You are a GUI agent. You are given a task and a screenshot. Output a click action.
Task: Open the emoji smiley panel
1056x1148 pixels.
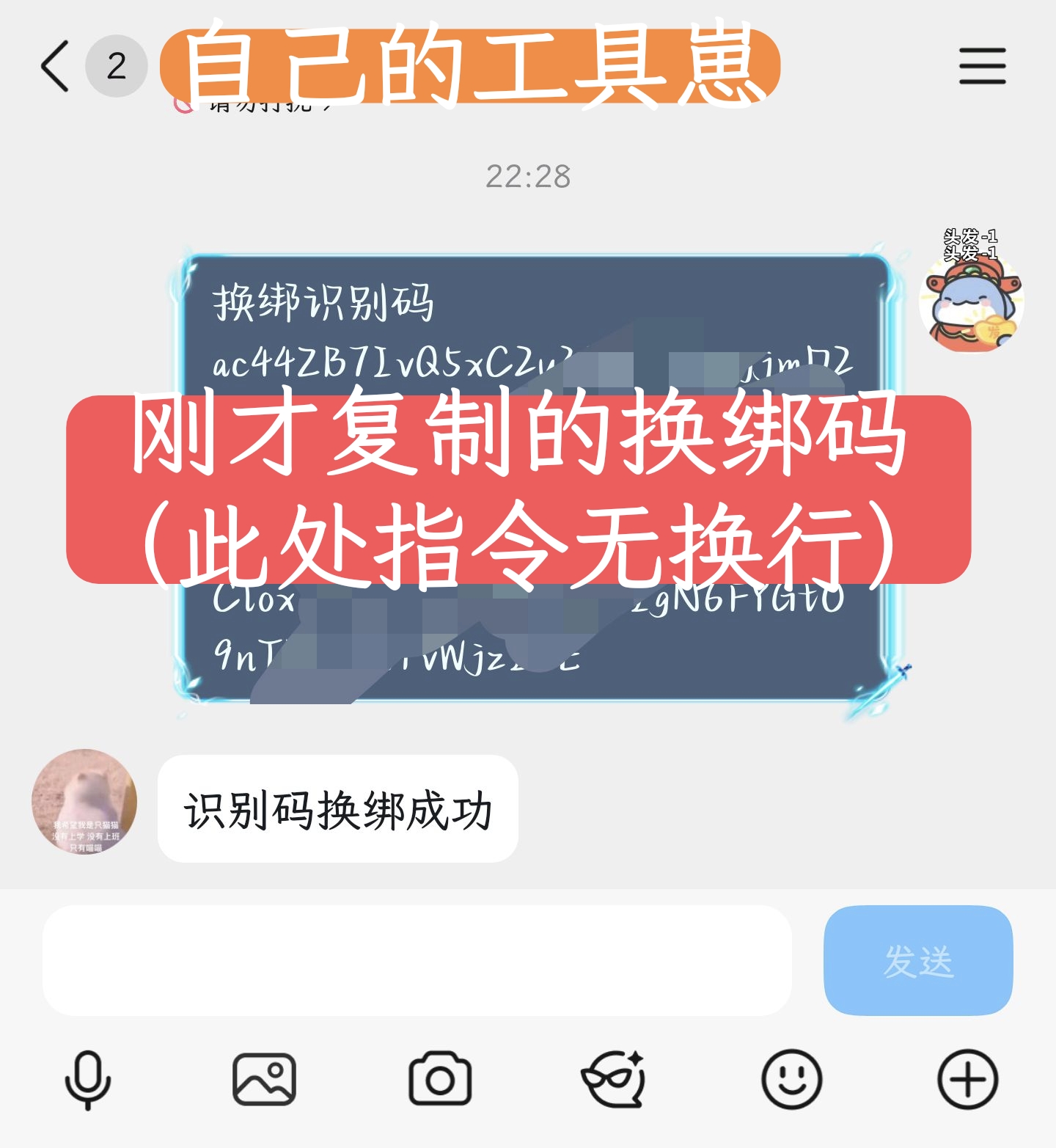[792, 1080]
